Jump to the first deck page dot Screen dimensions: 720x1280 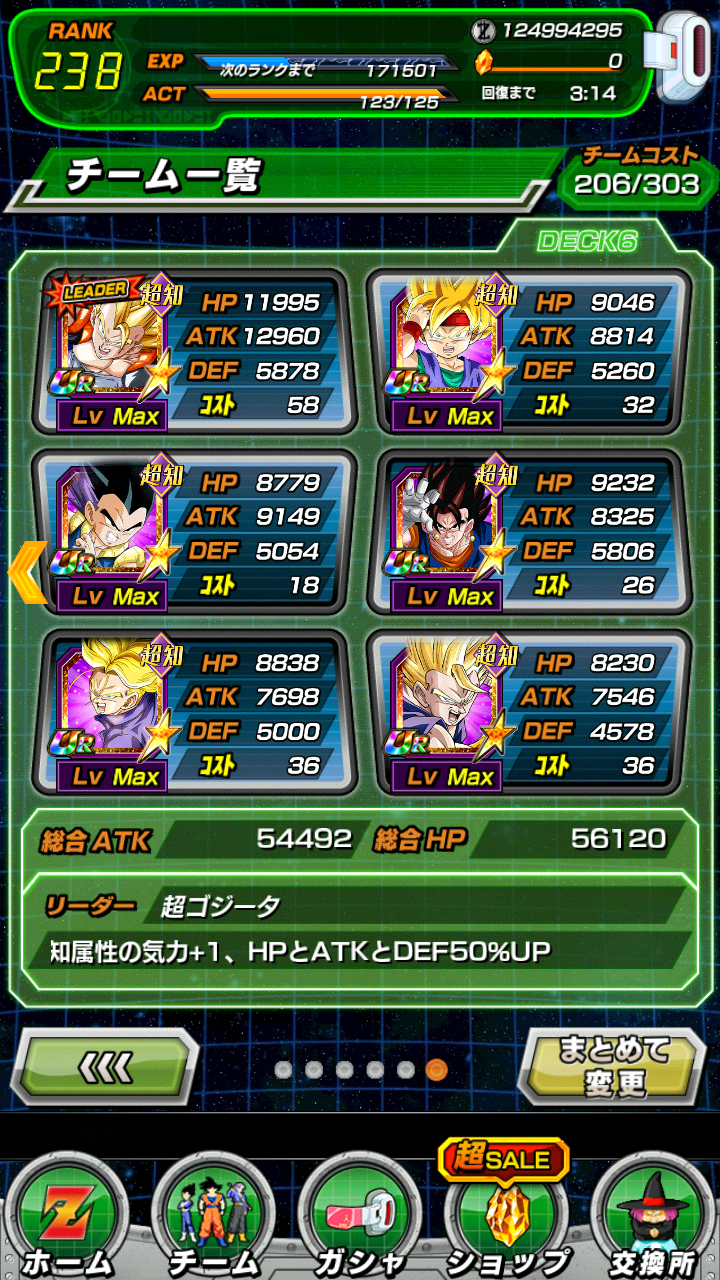pyautogui.click(x=284, y=1070)
